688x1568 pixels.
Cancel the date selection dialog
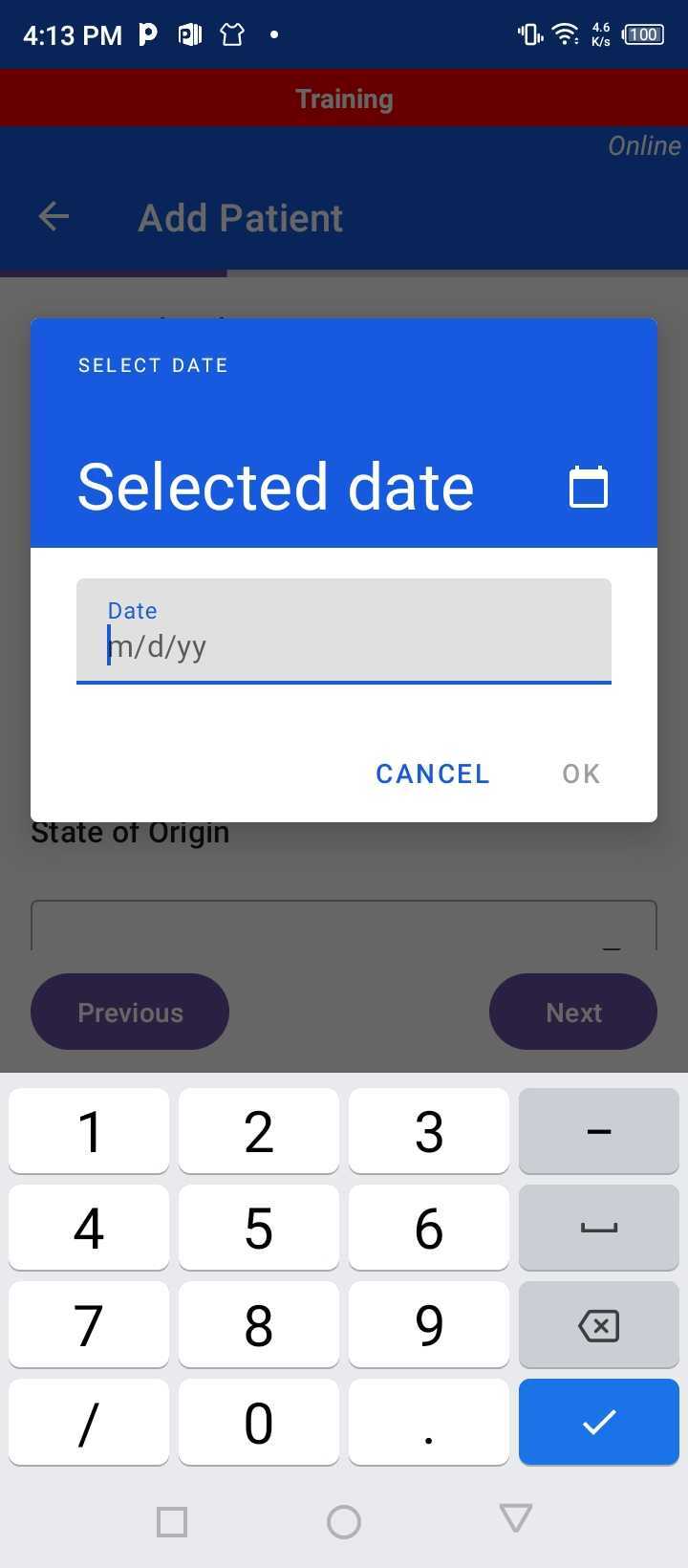pyautogui.click(x=432, y=773)
